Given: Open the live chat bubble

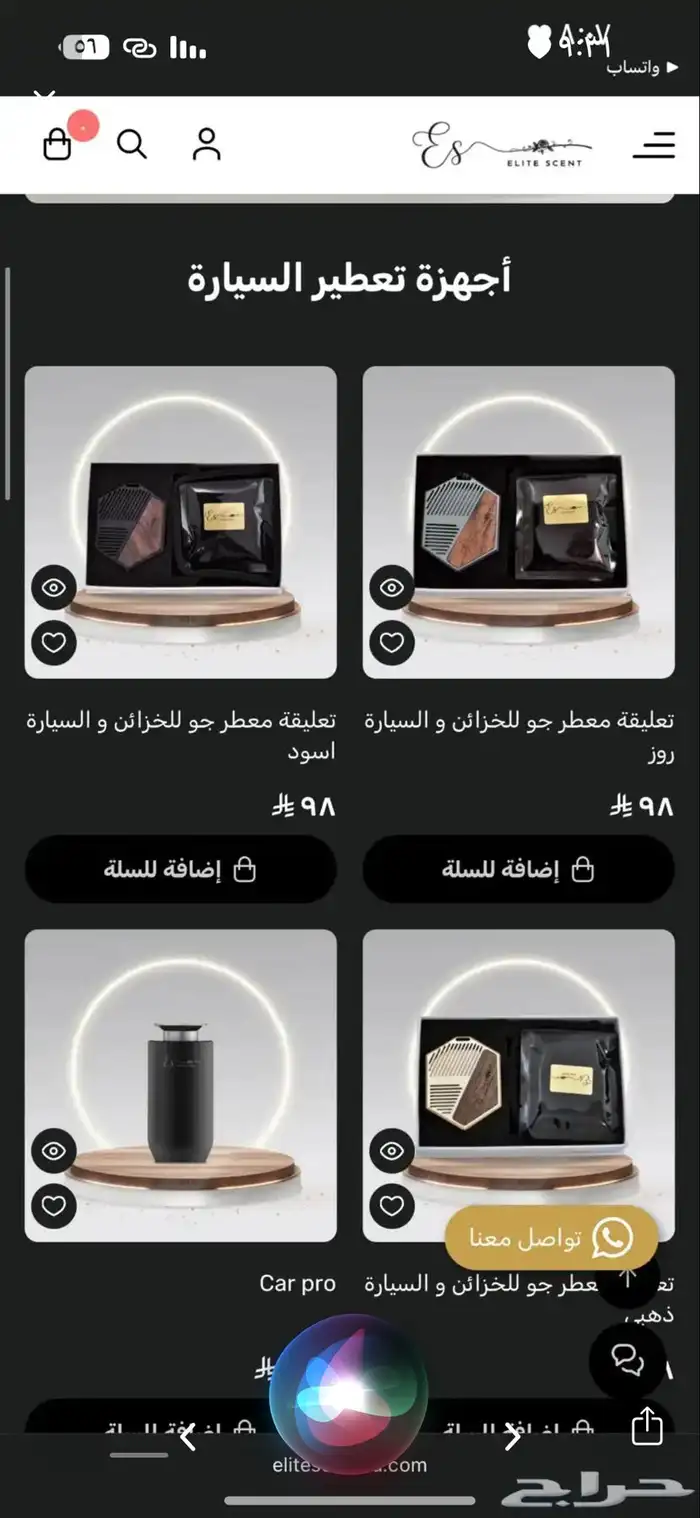Looking at the screenshot, I should click(x=627, y=1360).
